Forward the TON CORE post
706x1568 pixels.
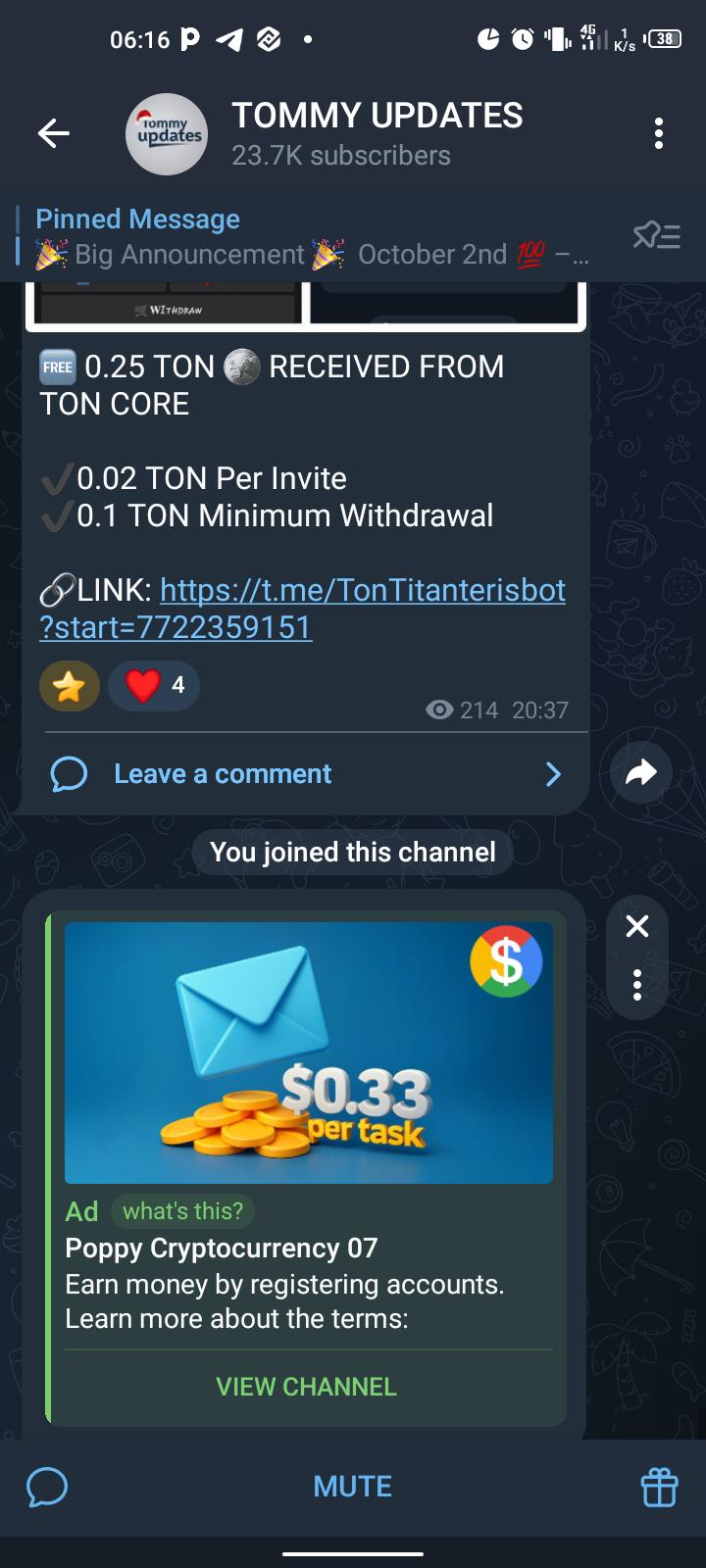640,773
